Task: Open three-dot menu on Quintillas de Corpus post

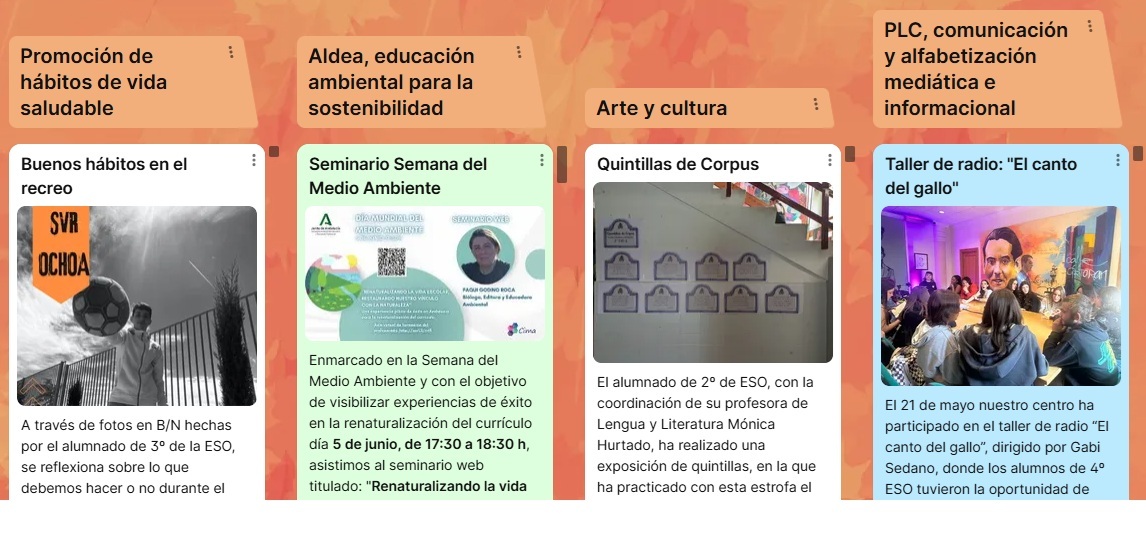Action: [830, 160]
